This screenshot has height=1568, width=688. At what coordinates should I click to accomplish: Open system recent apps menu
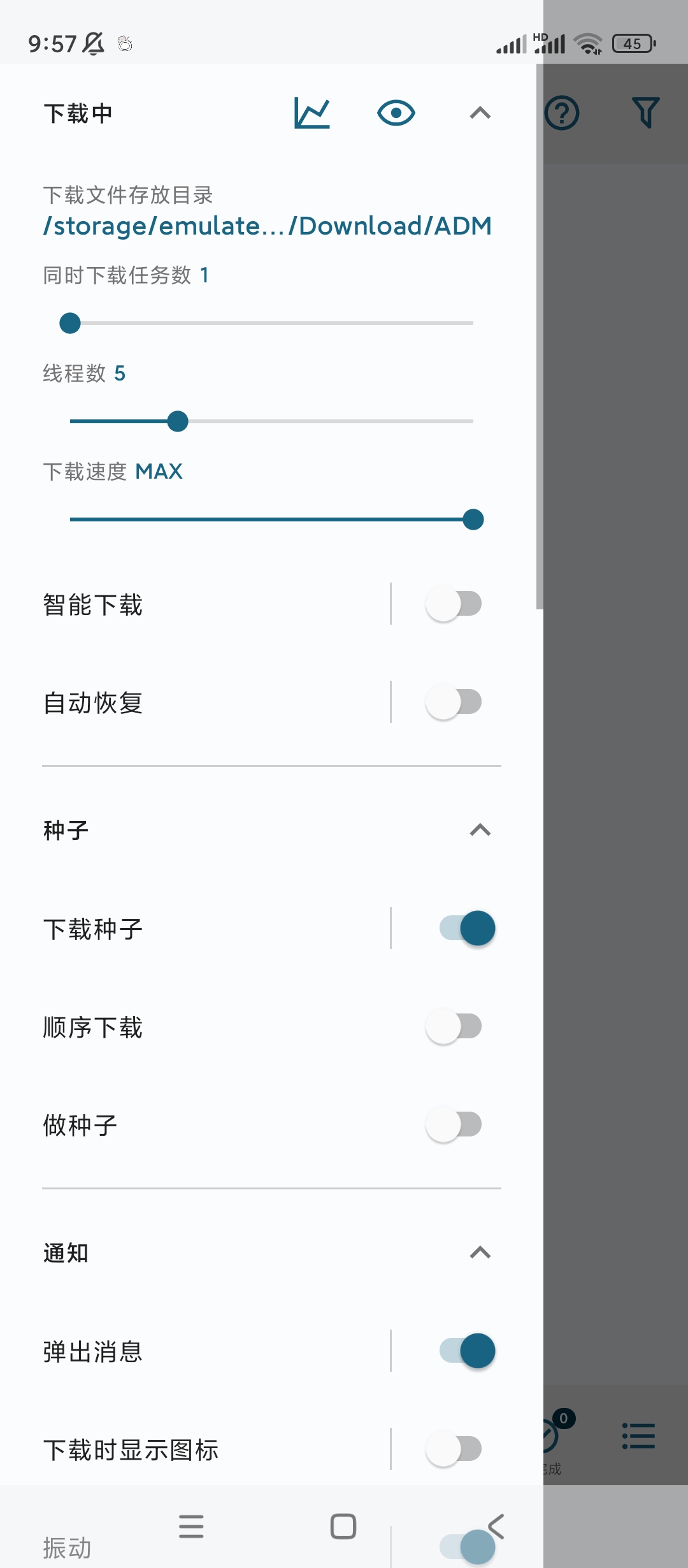(191, 1527)
